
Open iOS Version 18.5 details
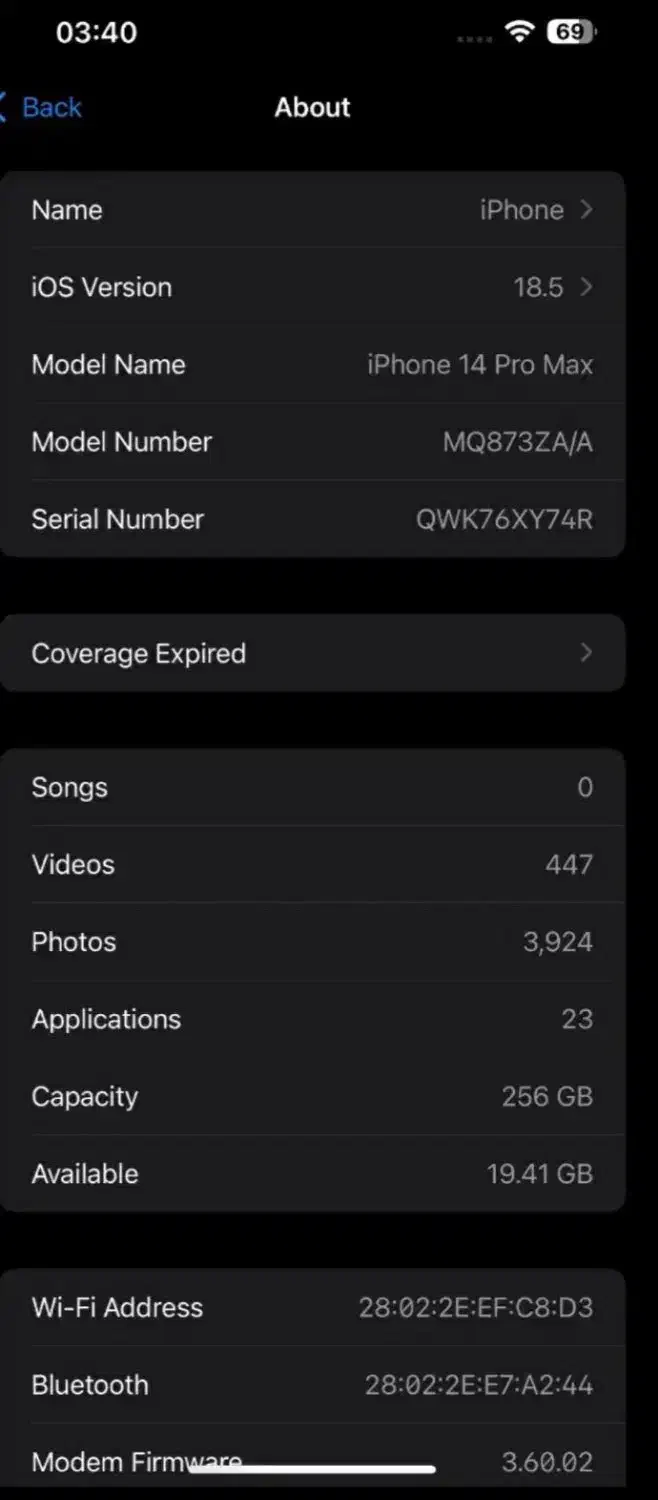[312, 287]
